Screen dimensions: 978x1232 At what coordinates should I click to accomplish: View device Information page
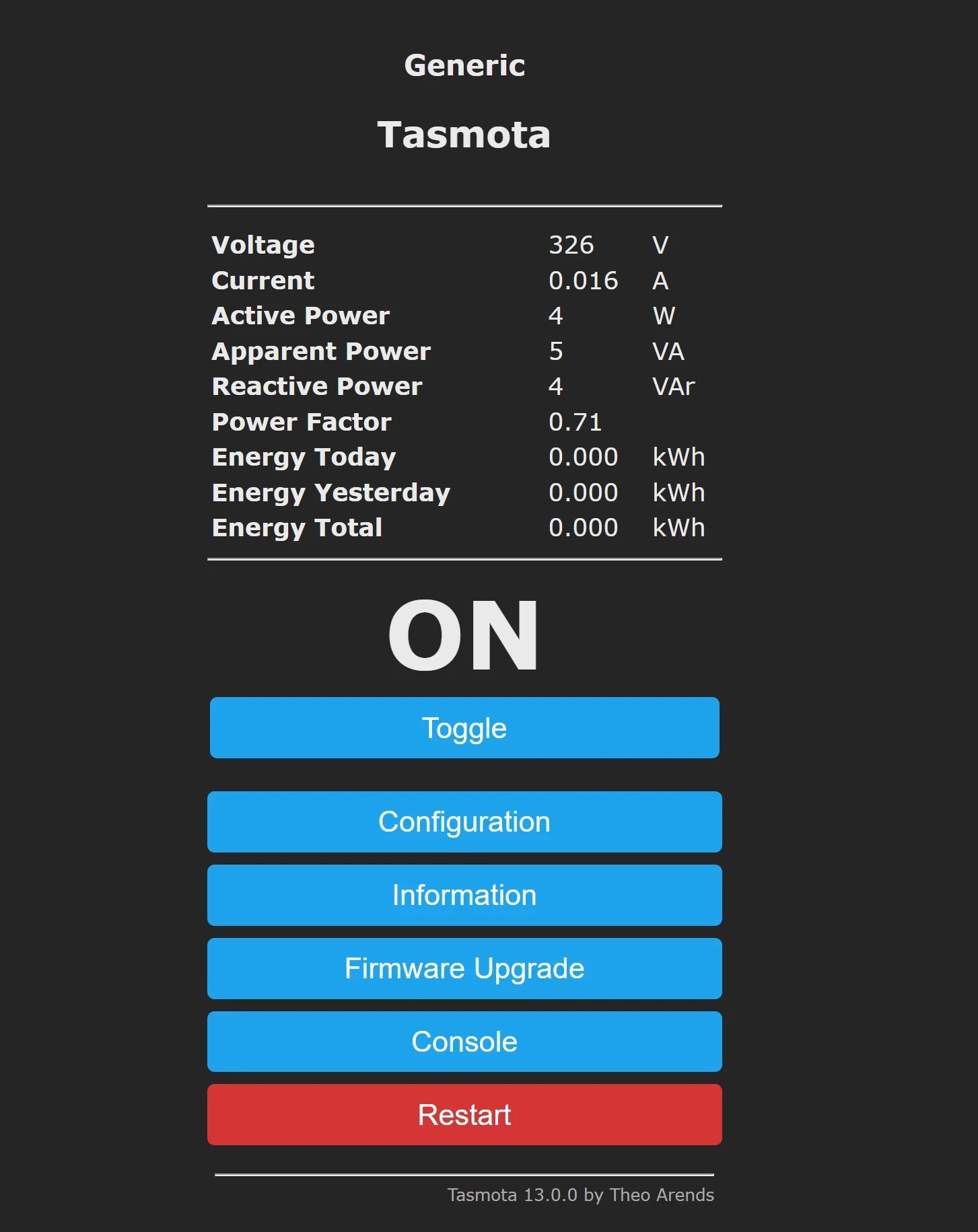[x=464, y=895]
